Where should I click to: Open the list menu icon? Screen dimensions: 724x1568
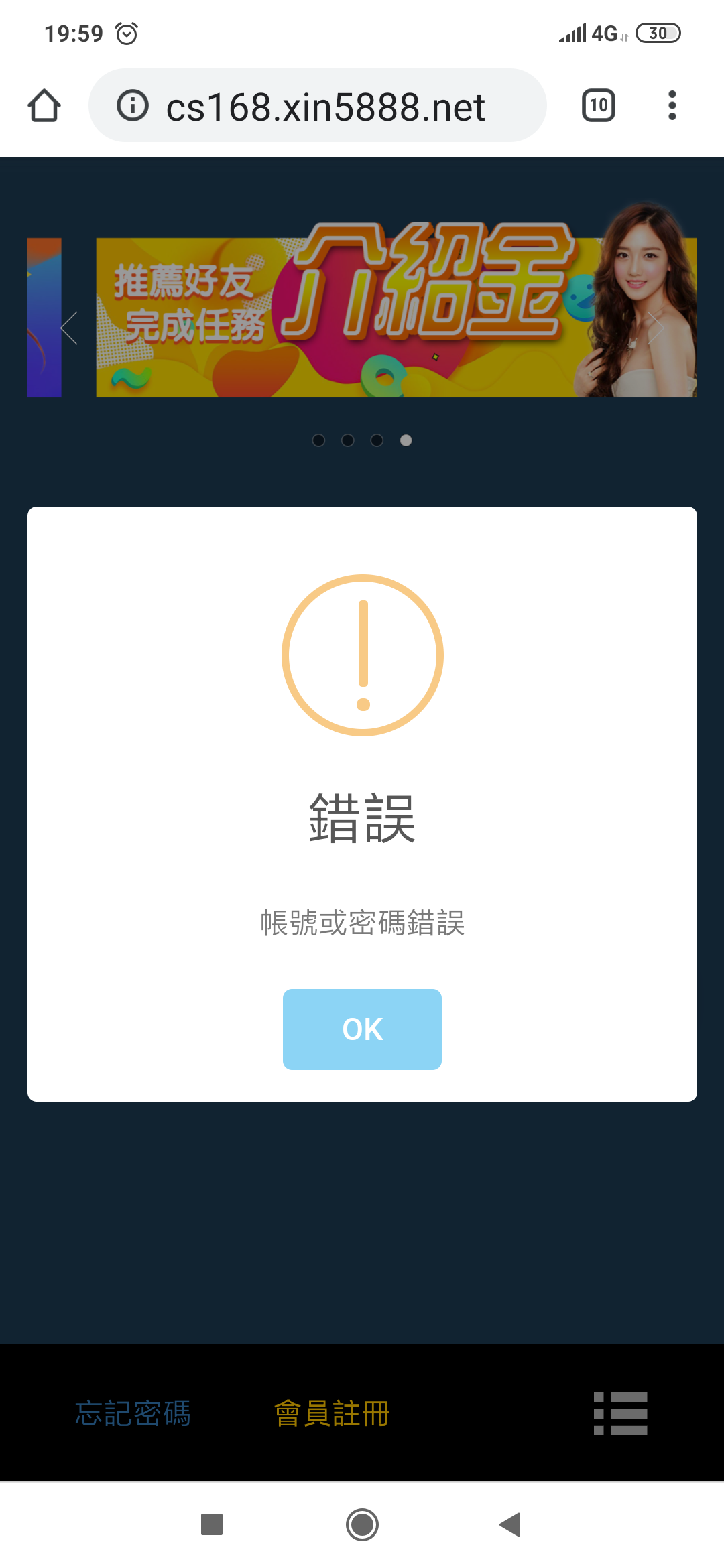620,1413
